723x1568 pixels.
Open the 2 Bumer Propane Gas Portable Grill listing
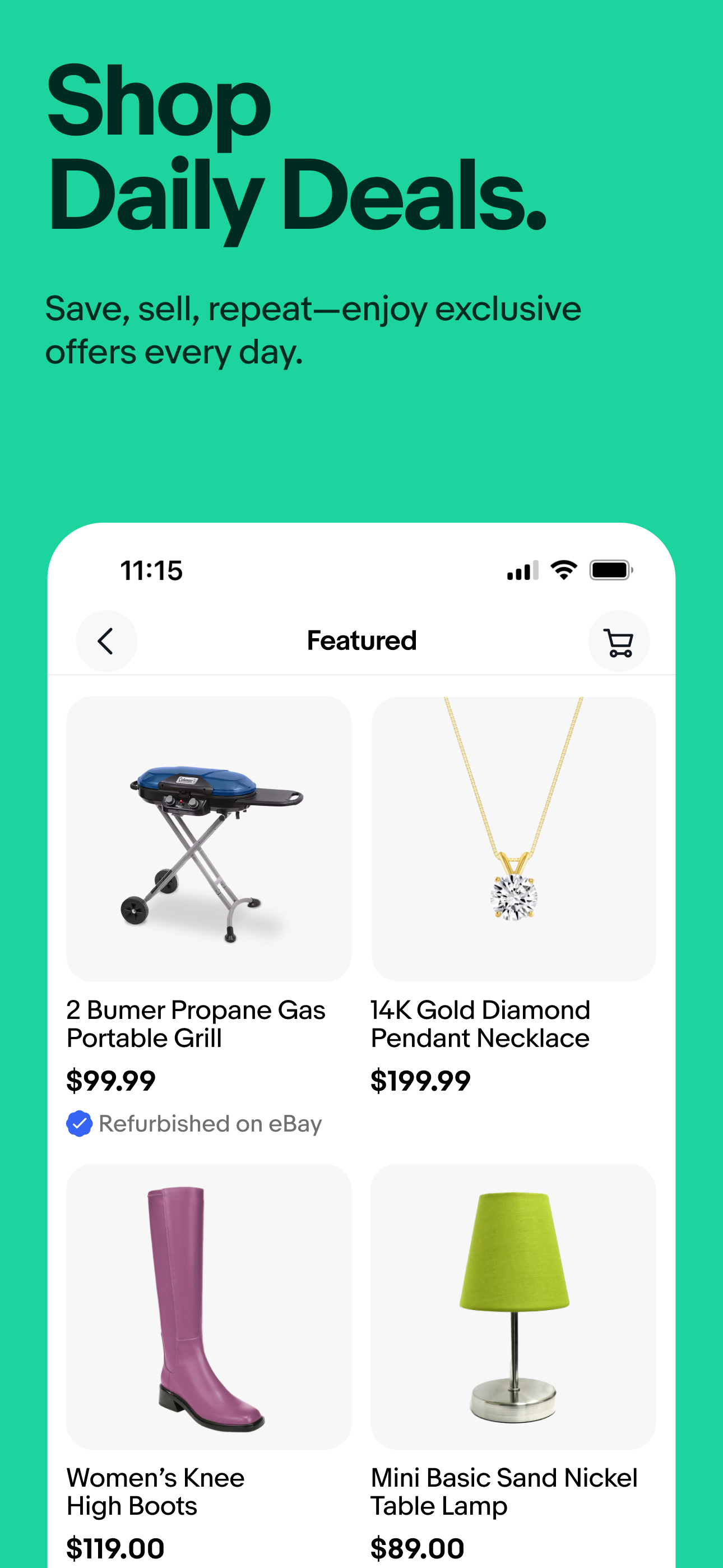[197, 1025]
